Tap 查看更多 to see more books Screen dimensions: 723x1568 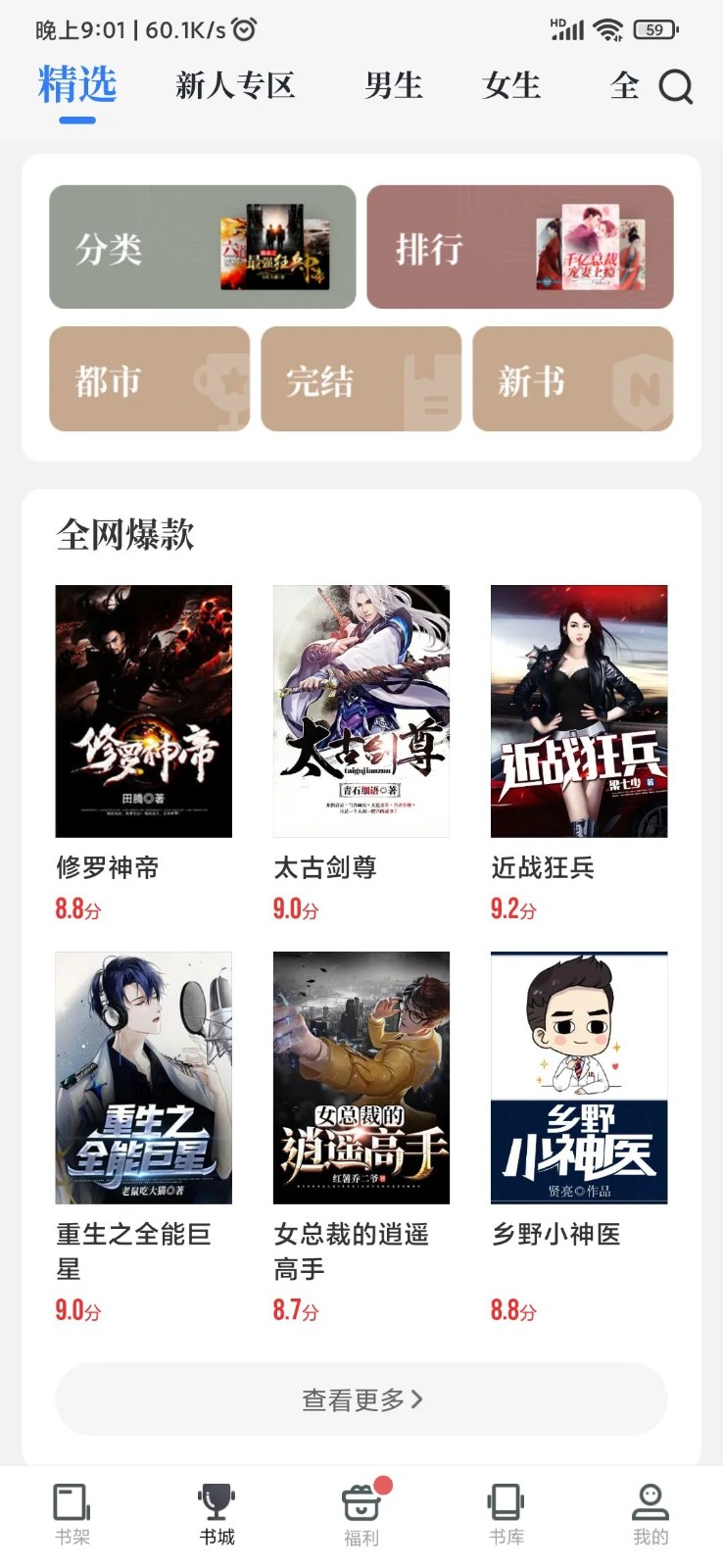(361, 1399)
